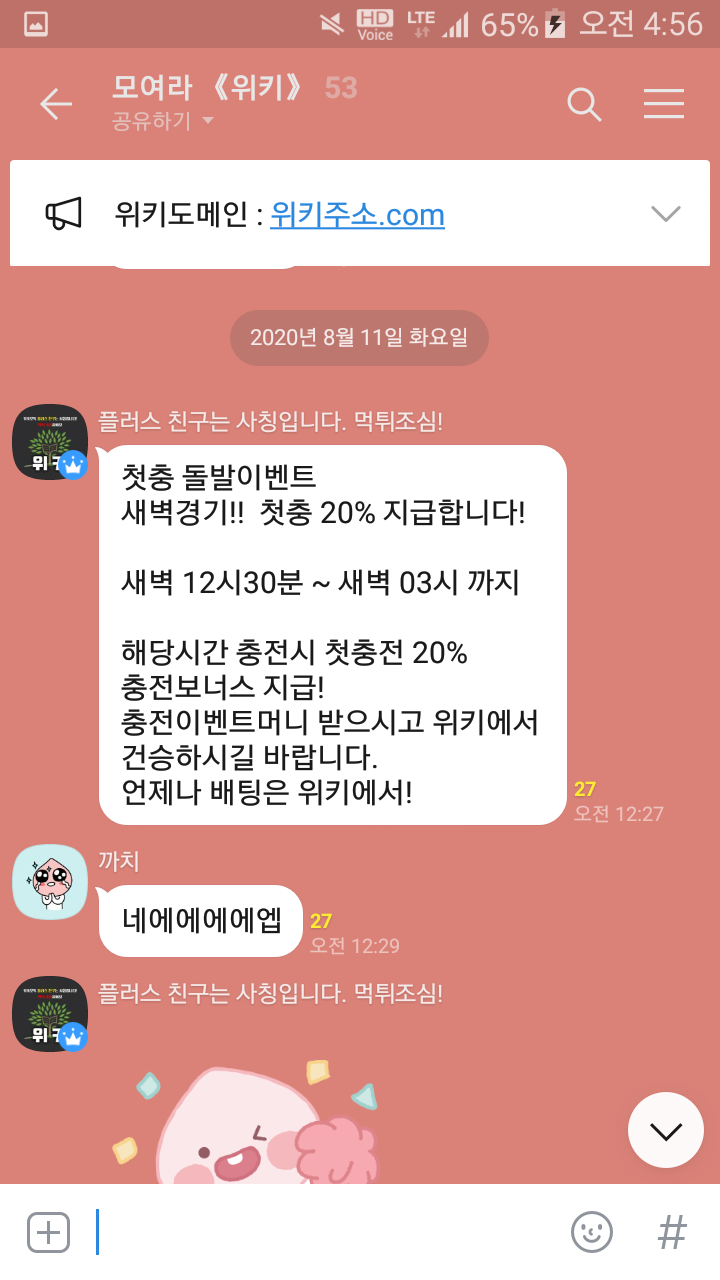Open the 위키 sender profile above 첫충 message
The height and width of the screenshot is (1280, 720).
point(50,442)
